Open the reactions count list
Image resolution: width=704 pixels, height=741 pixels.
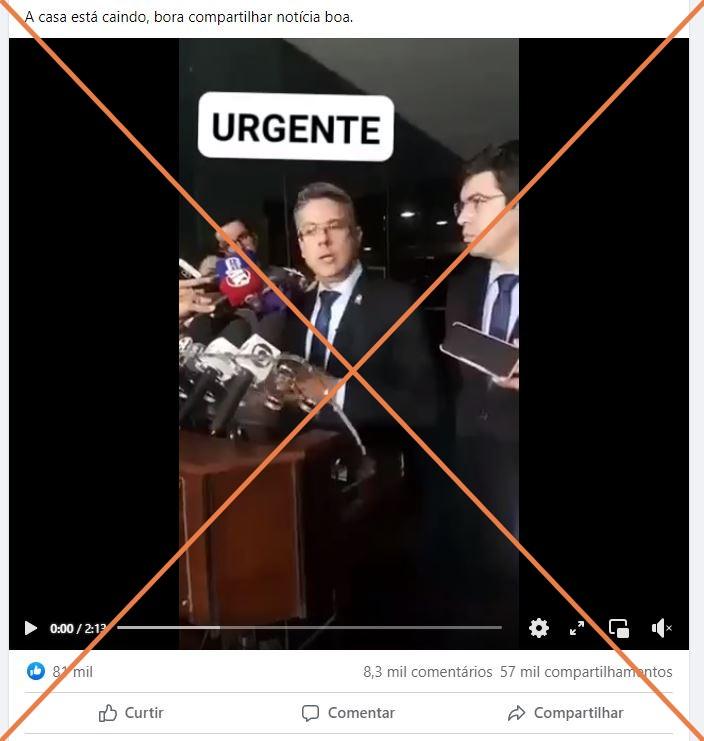point(60,672)
